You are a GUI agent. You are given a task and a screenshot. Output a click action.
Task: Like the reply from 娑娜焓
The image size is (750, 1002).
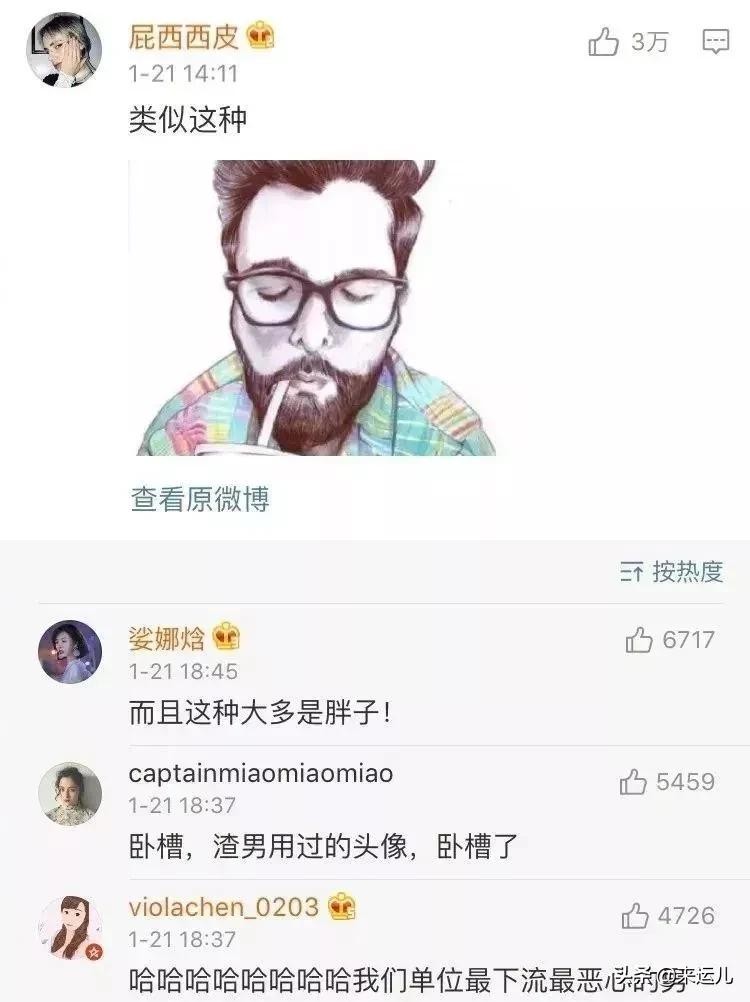(639, 640)
